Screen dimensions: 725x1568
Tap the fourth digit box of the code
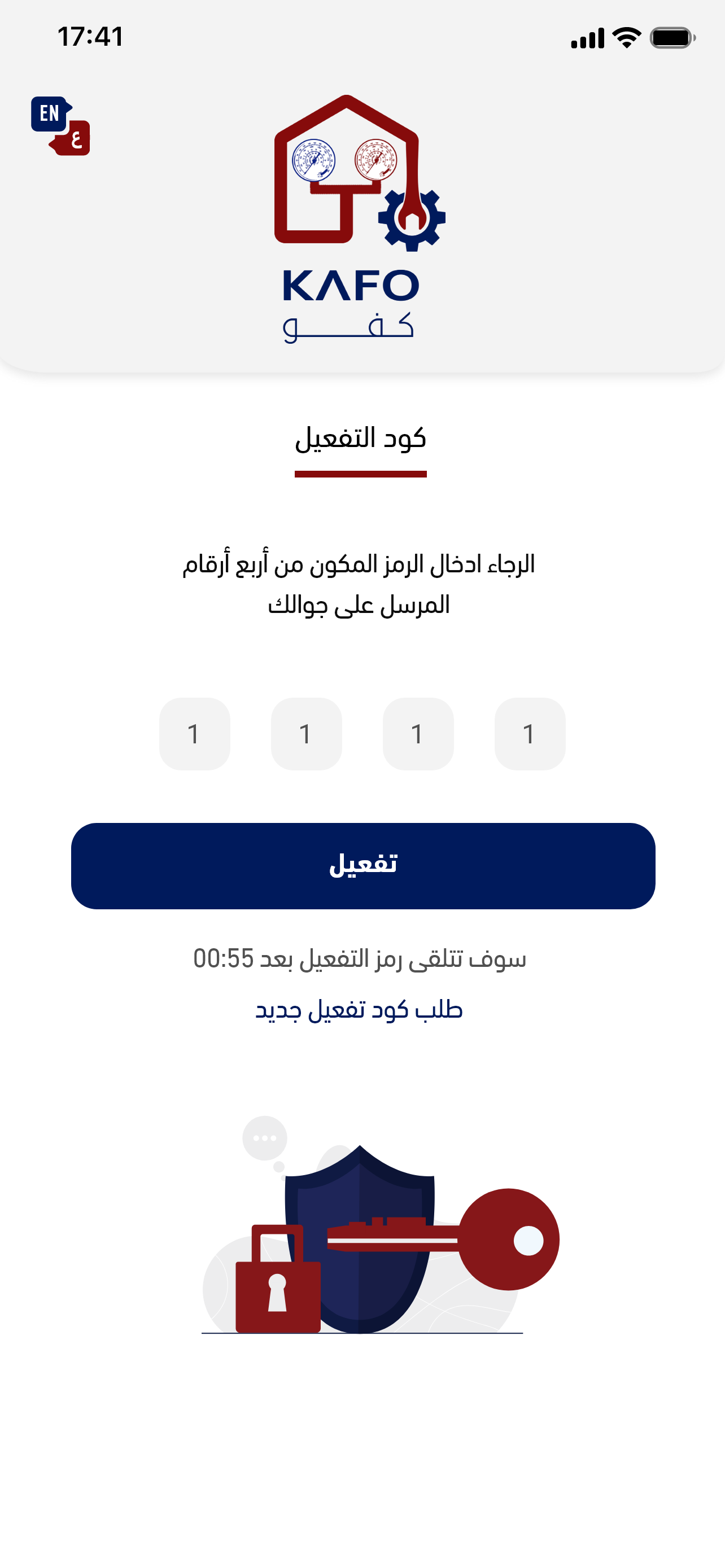coord(194,733)
